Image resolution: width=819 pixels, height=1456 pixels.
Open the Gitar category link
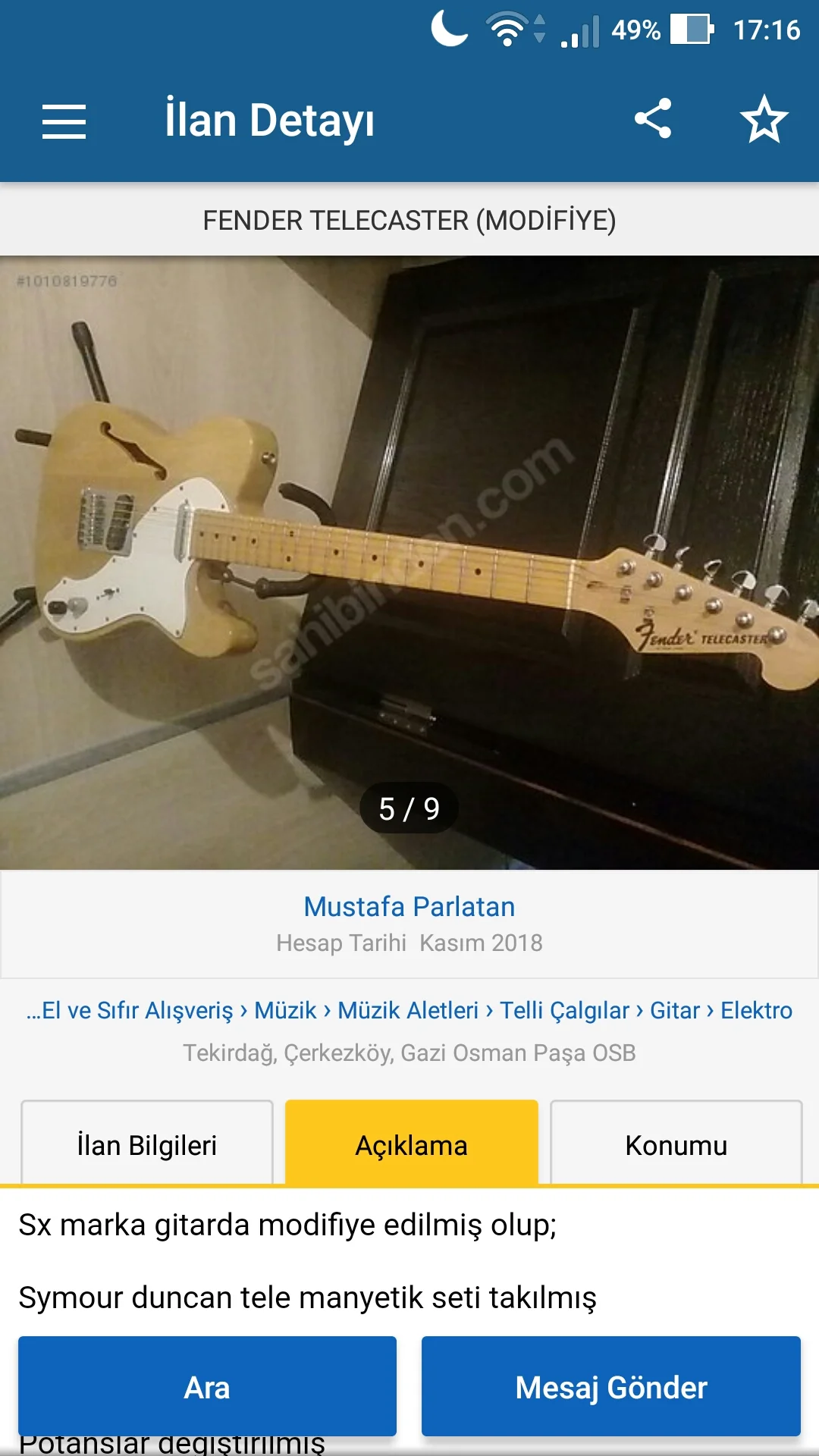[674, 1010]
